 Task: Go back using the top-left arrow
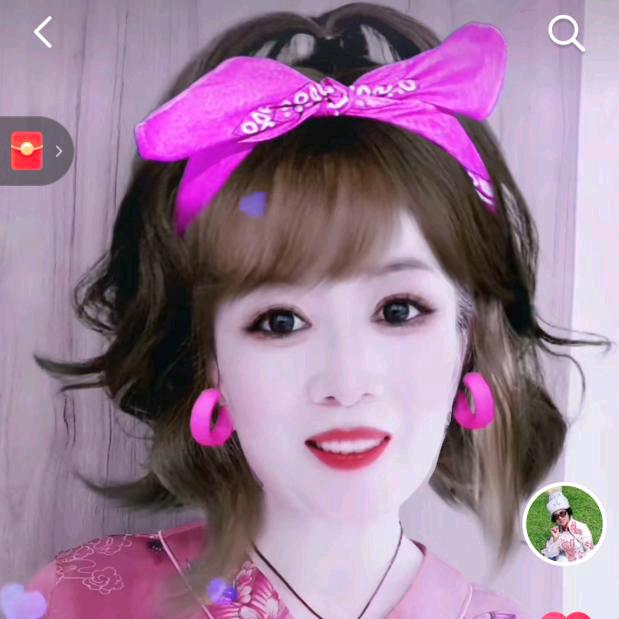click(42, 33)
